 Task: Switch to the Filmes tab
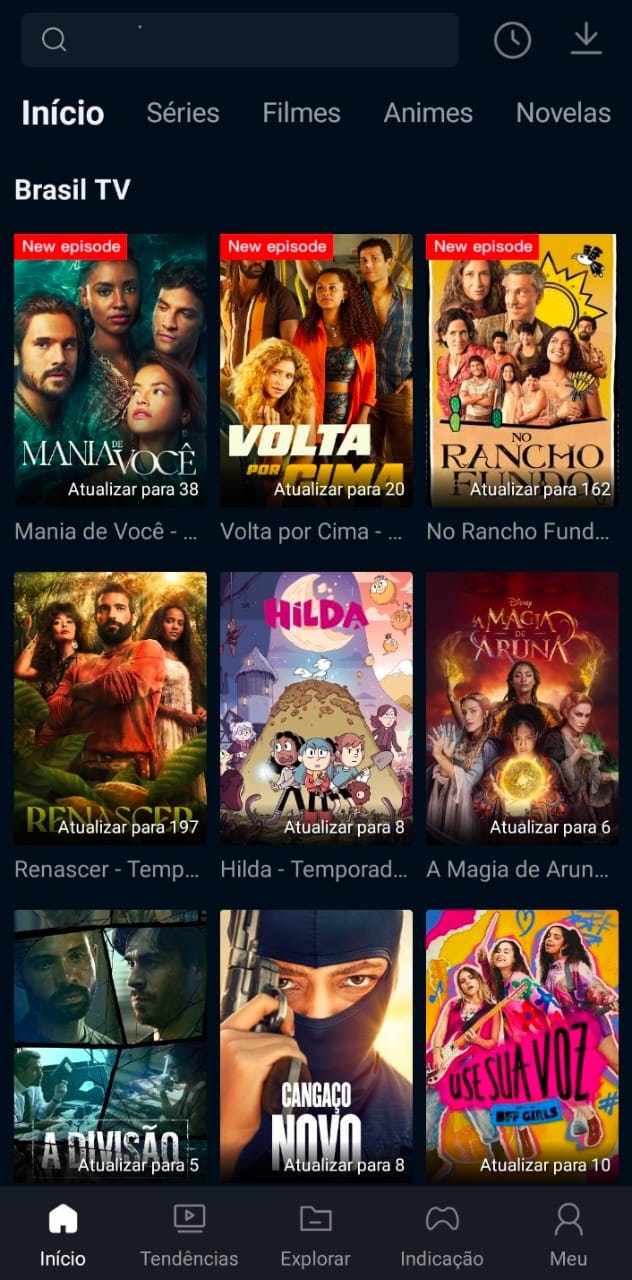[x=301, y=113]
